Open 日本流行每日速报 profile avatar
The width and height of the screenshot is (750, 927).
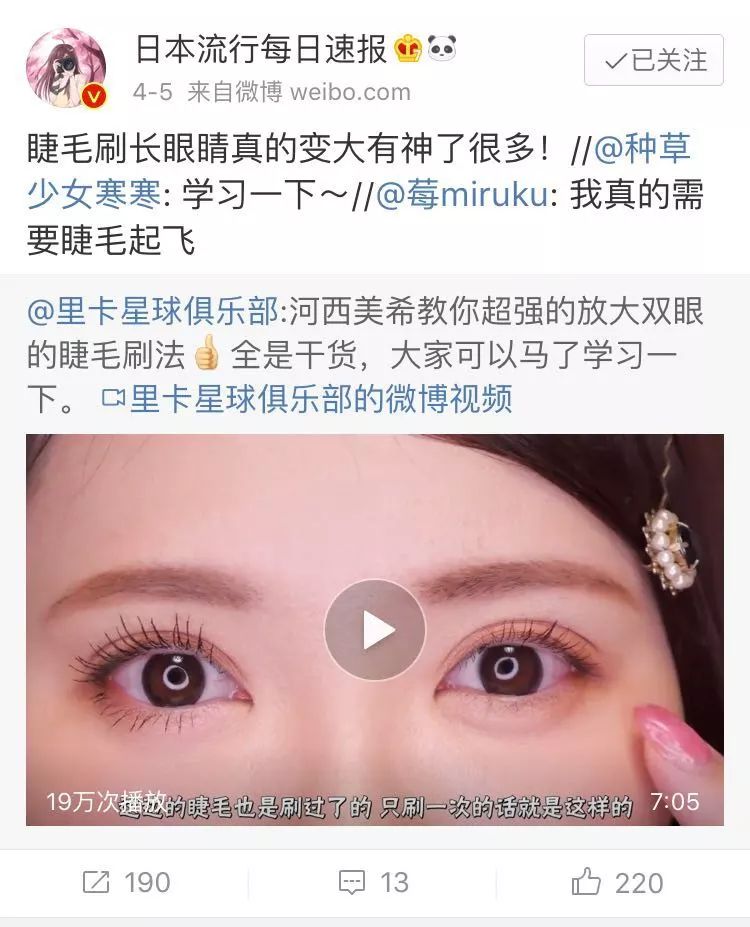(66, 67)
